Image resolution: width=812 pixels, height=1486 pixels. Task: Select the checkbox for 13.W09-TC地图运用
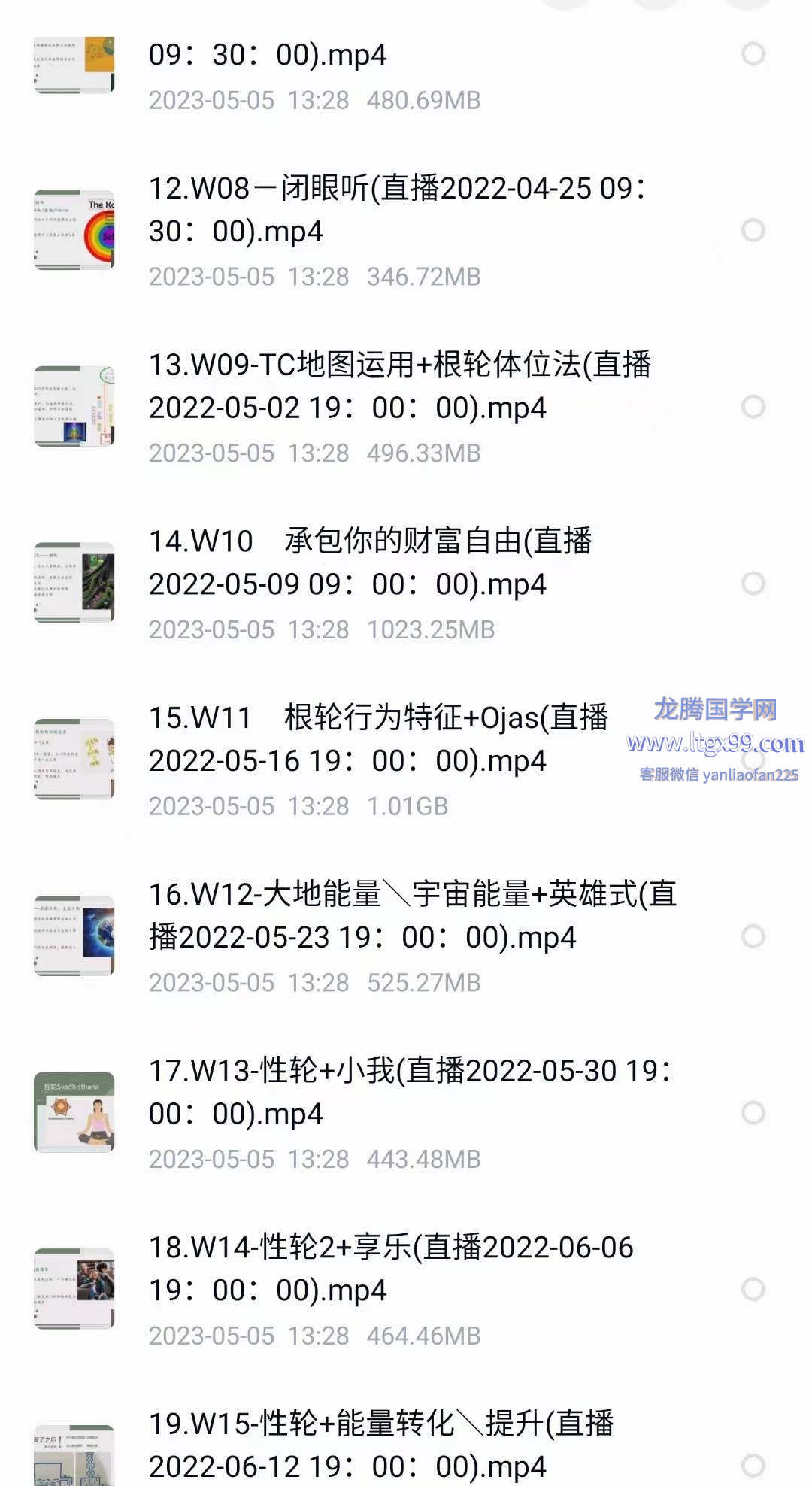tap(753, 407)
